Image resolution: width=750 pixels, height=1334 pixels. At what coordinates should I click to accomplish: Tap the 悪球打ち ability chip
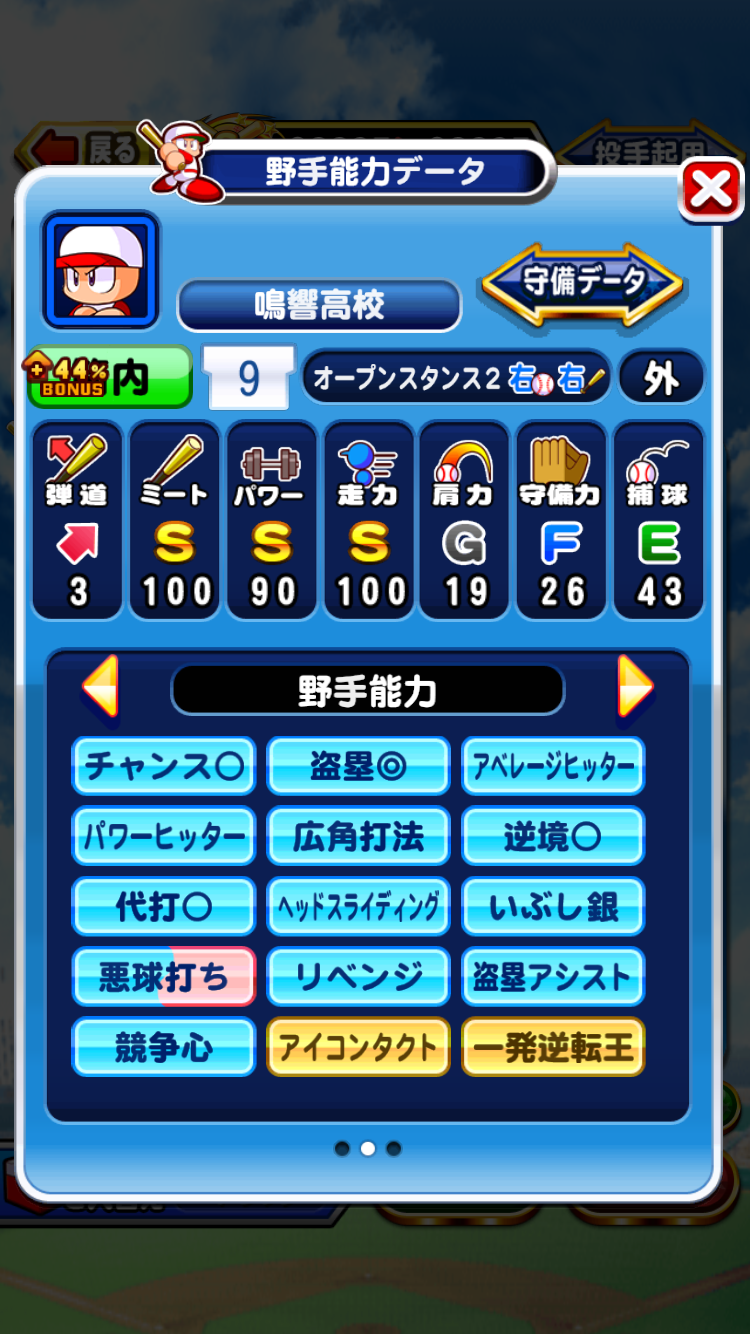pyautogui.click(x=164, y=977)
